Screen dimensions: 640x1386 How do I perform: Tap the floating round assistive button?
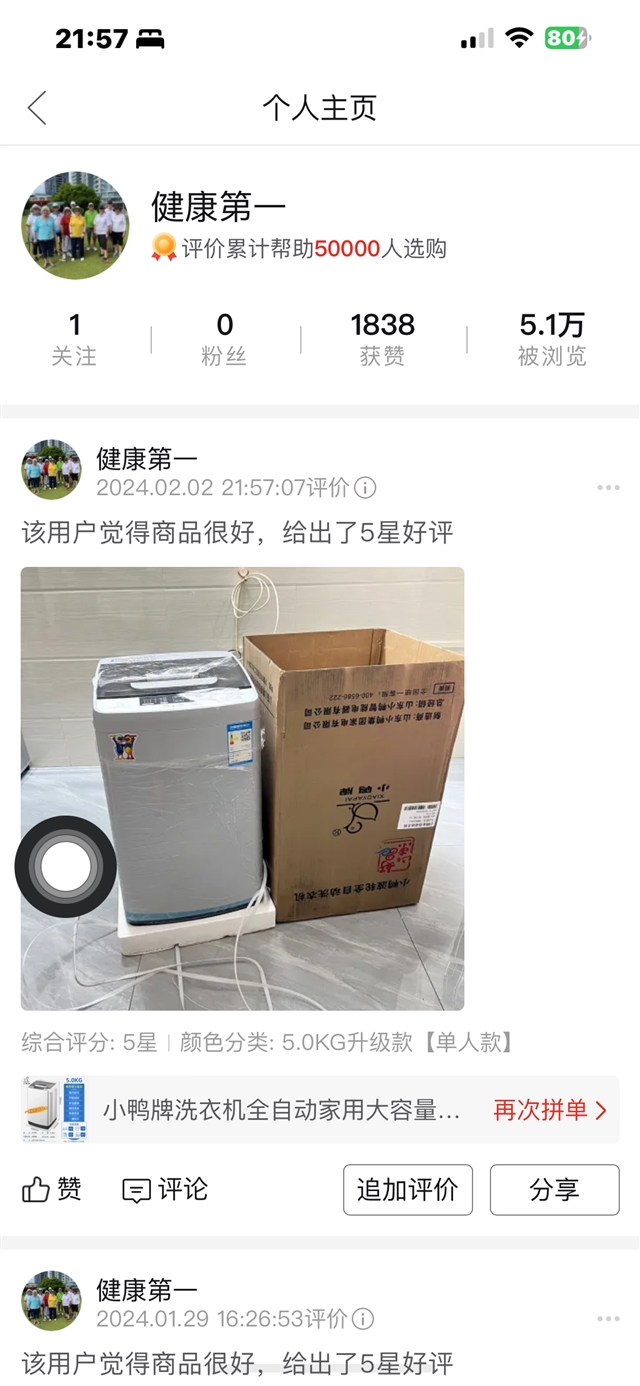pyautogui.click(x=65, y=867)
